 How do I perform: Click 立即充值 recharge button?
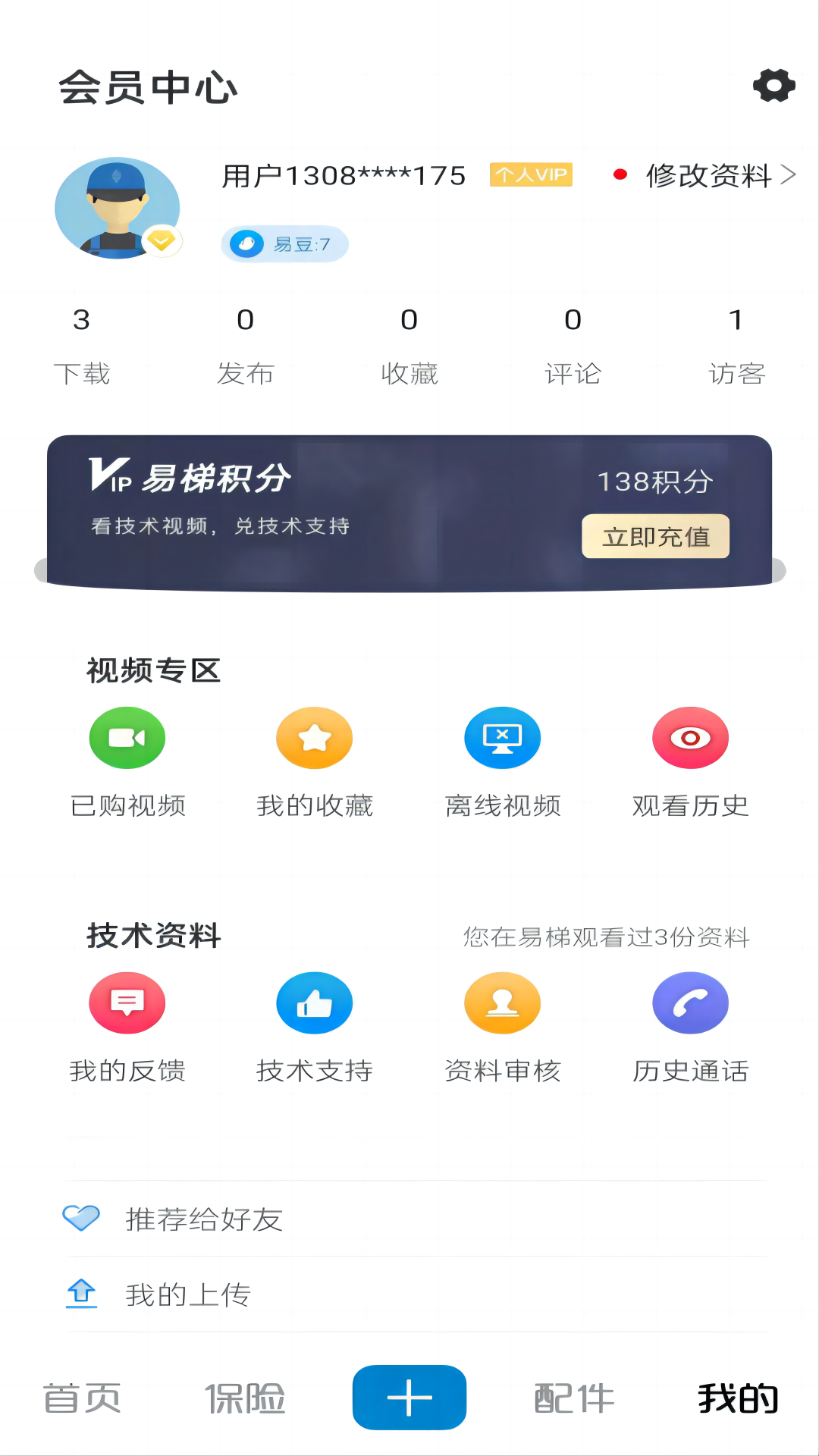click(x=655, y=537)
